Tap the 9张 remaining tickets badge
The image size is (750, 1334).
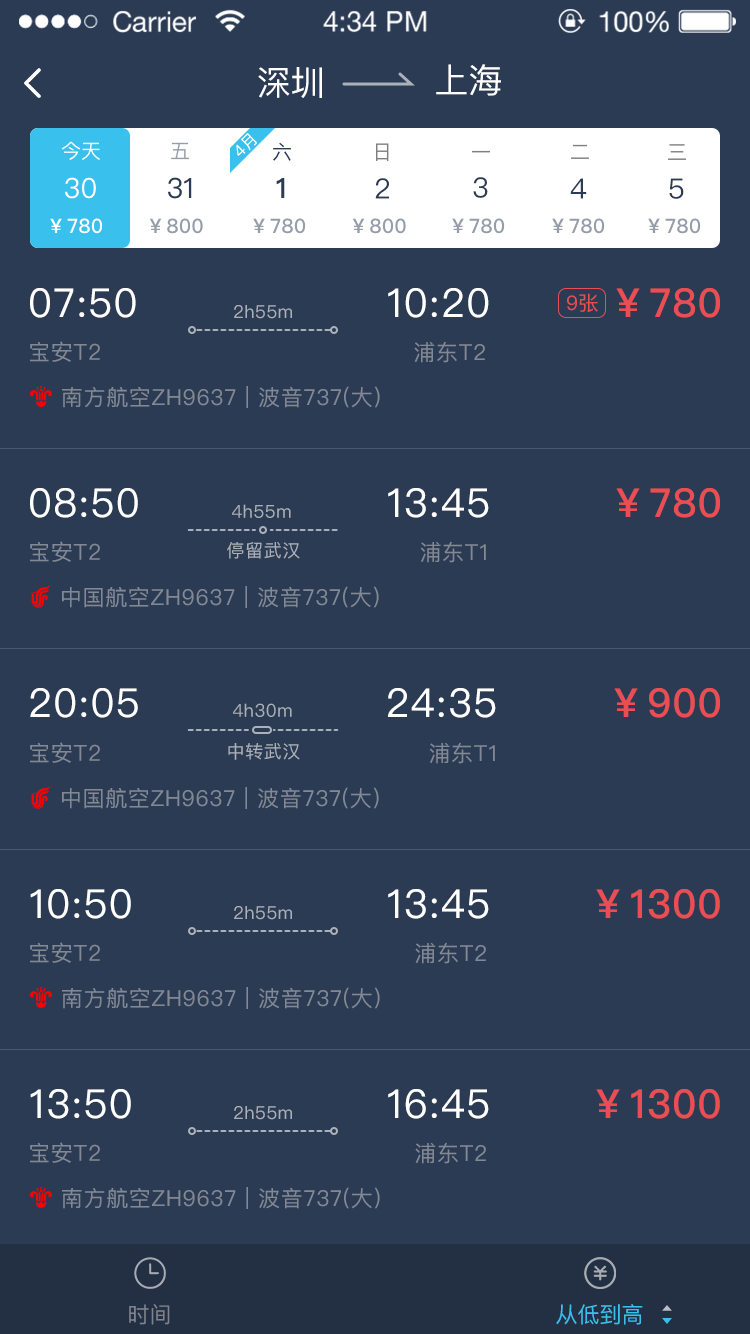tap(582, 302)
